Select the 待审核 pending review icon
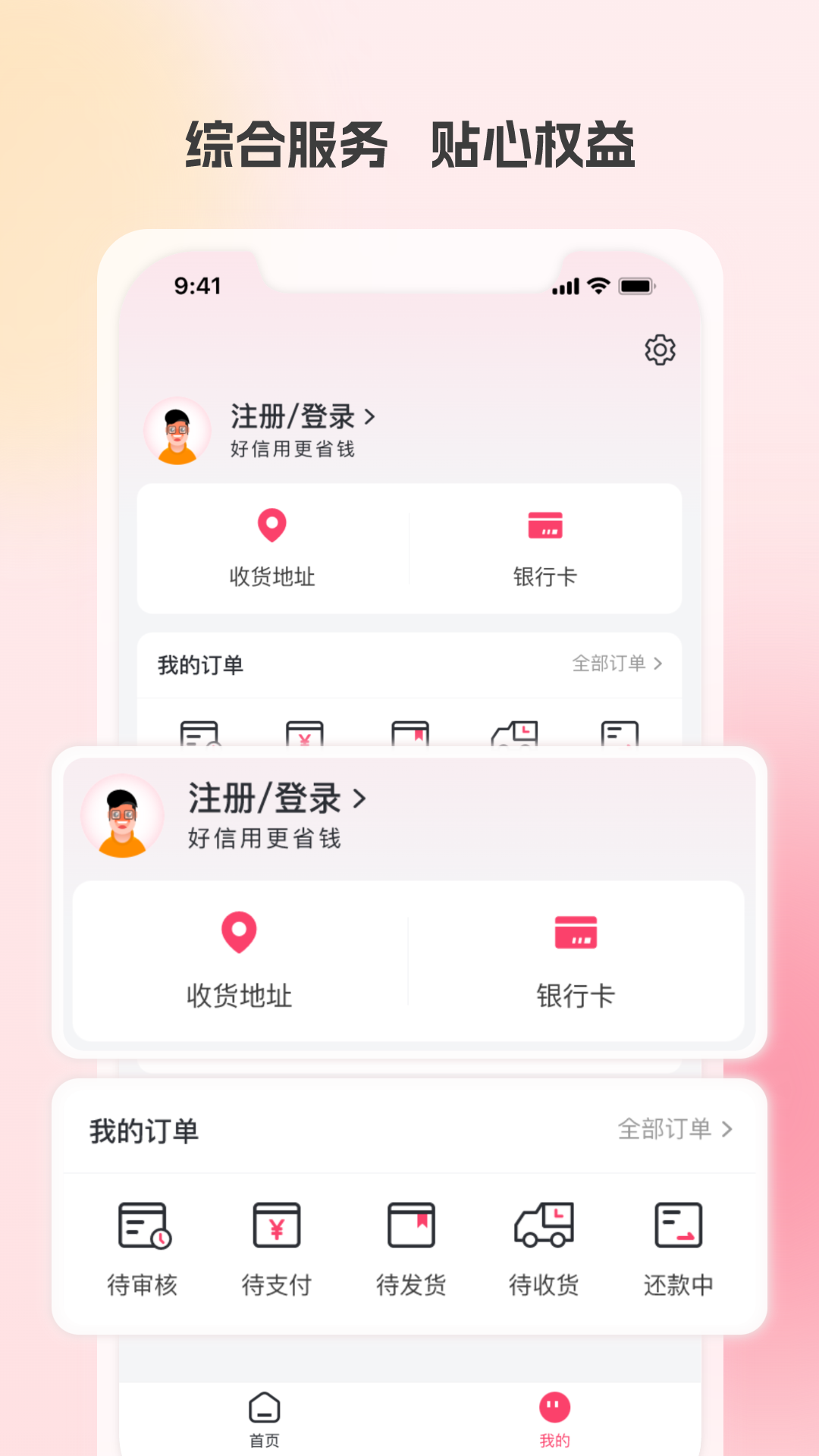The image size is (819, 1456). pyautogui.click(x=146, y=1225)
